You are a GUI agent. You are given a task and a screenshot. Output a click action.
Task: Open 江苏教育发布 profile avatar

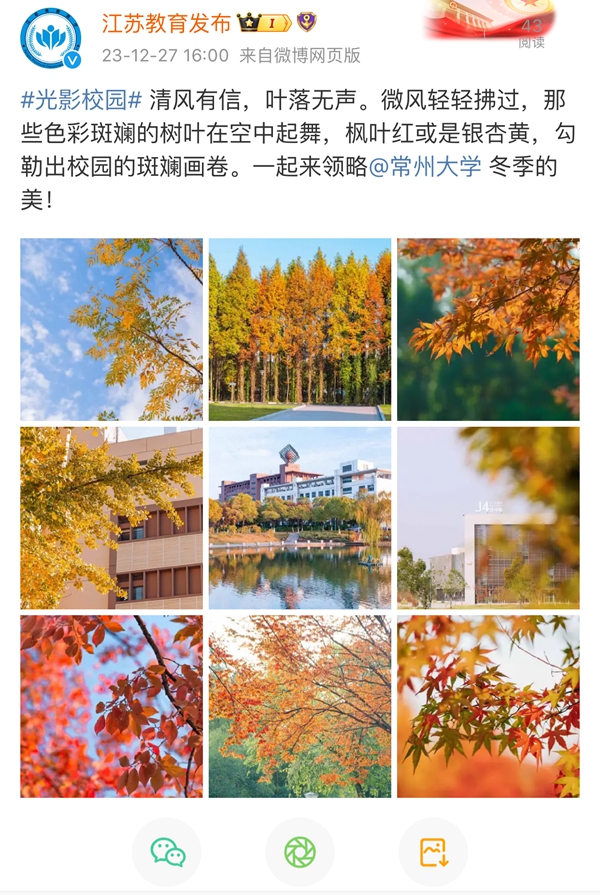tap(51, 38)
